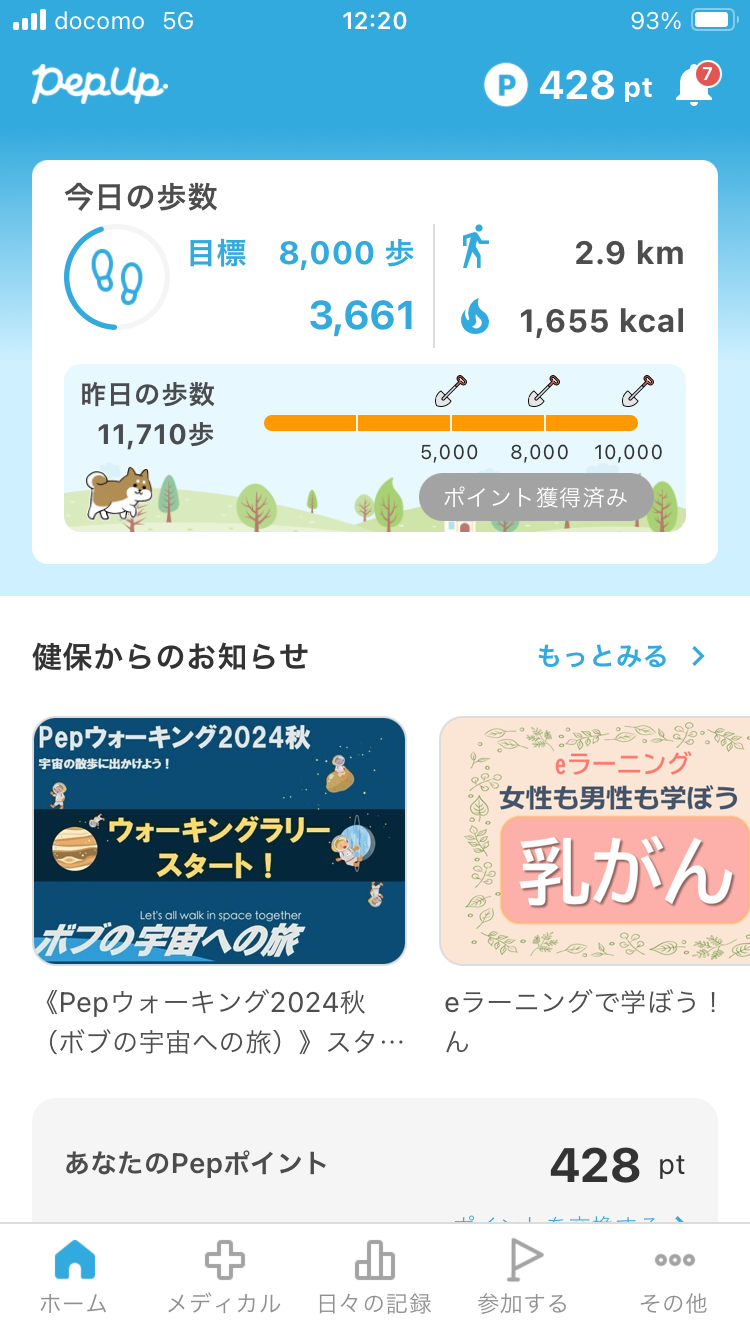Open the 428 pt points balance
Screen dimensions: 750x1334
click(x=568, y=86)
